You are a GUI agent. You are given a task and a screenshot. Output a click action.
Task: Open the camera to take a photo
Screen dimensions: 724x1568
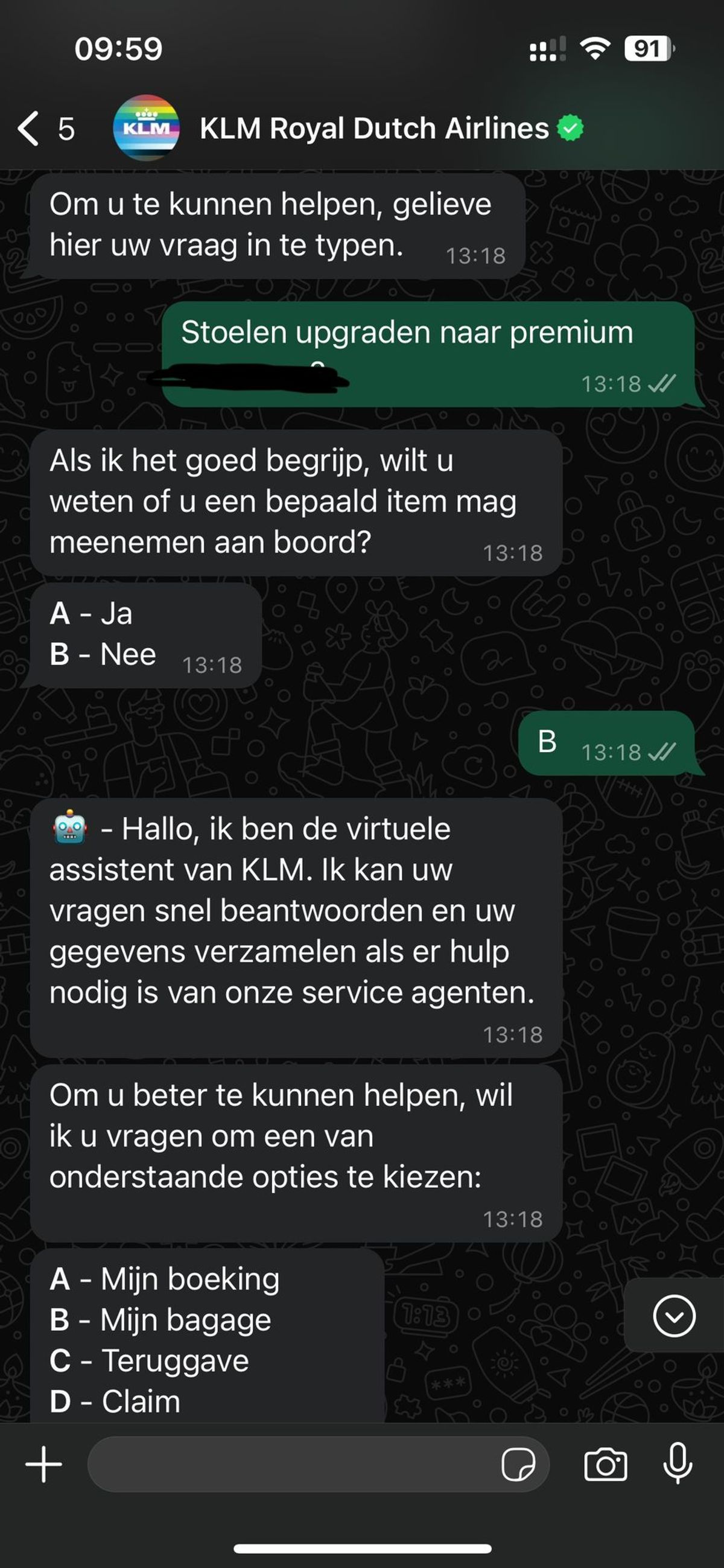point(605,1464)
